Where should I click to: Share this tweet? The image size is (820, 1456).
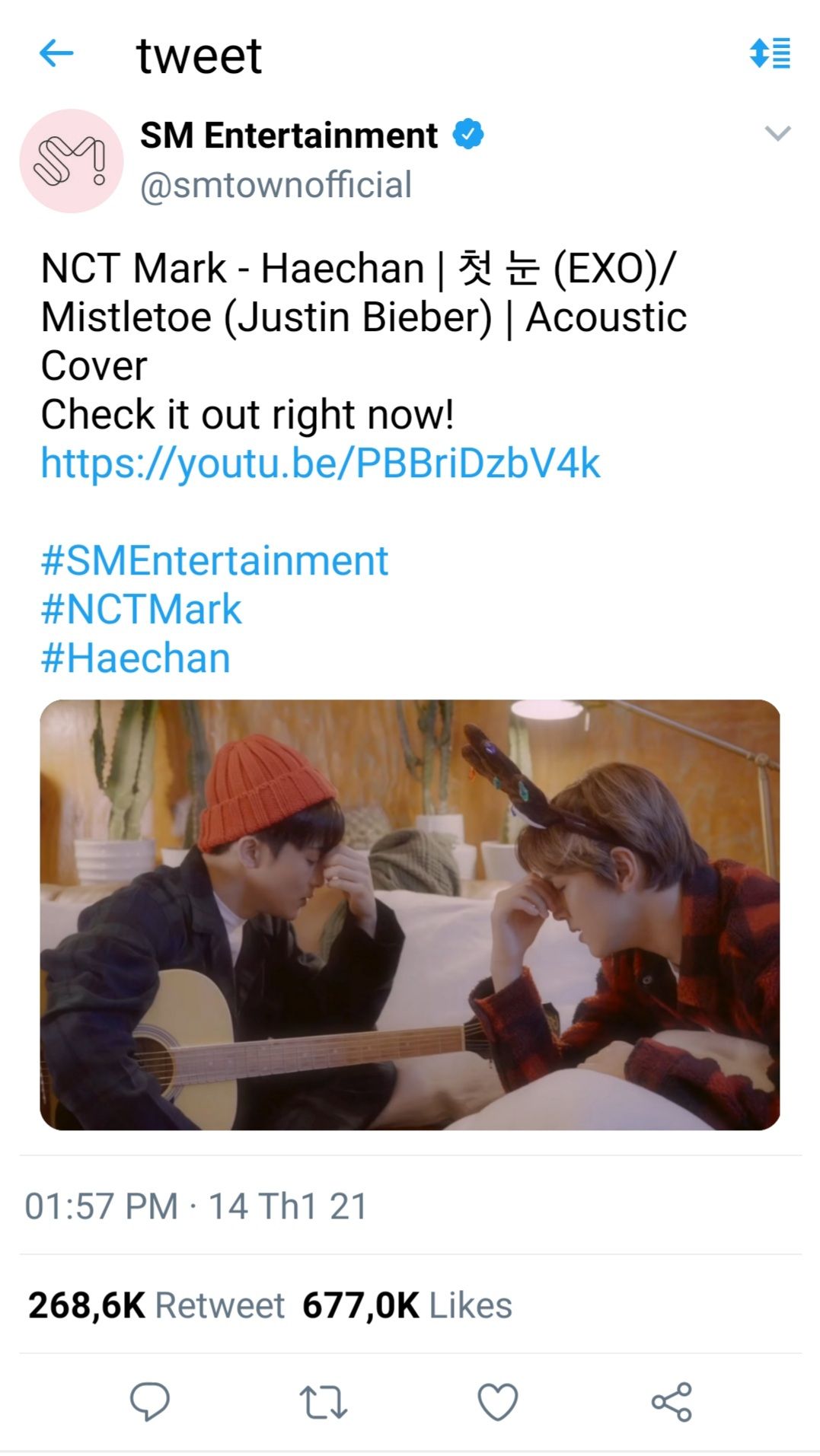[672, 1402]
